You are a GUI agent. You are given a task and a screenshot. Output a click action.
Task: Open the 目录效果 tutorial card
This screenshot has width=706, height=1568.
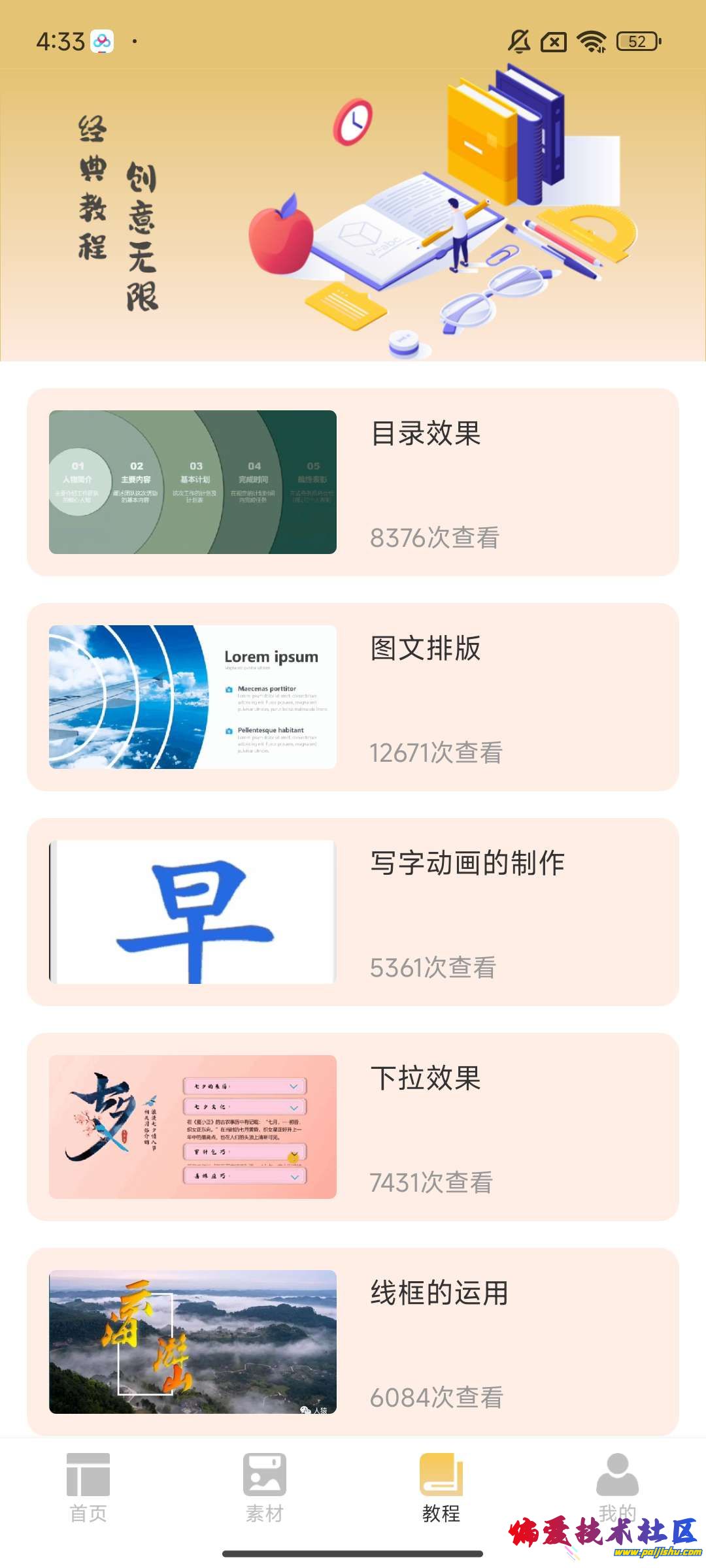pyautogui.click(x=353, y=482)
